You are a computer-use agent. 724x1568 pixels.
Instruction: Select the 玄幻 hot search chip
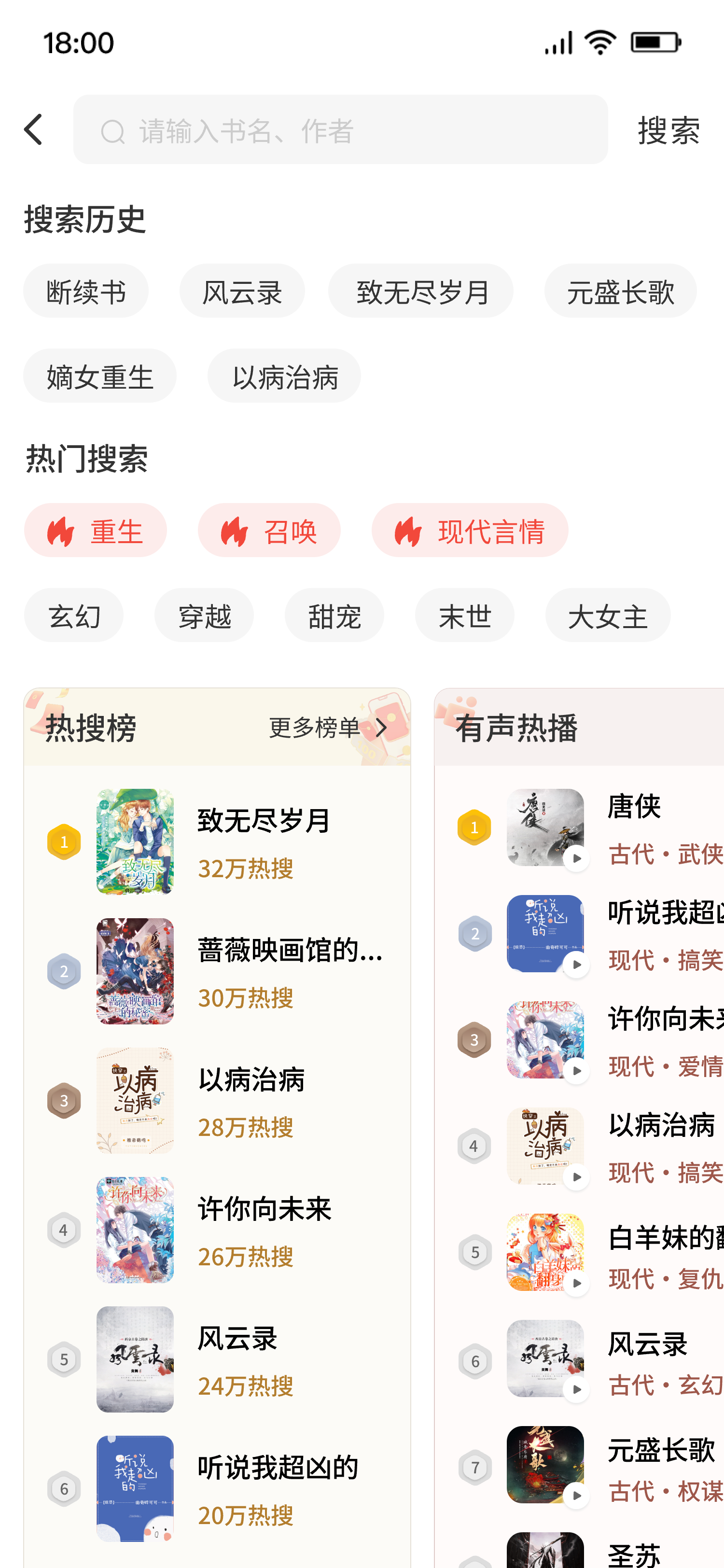(74, 616)
